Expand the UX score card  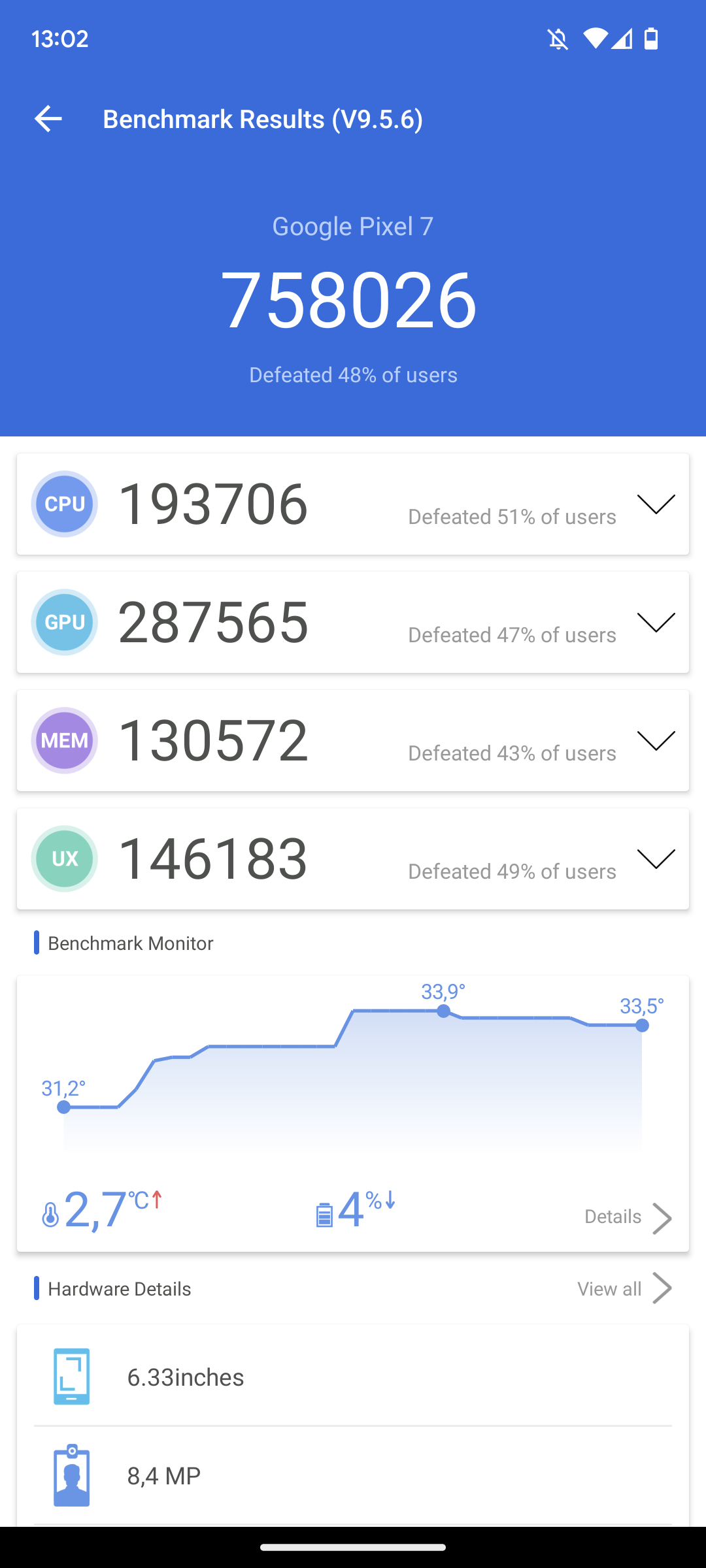pos(656,859)
